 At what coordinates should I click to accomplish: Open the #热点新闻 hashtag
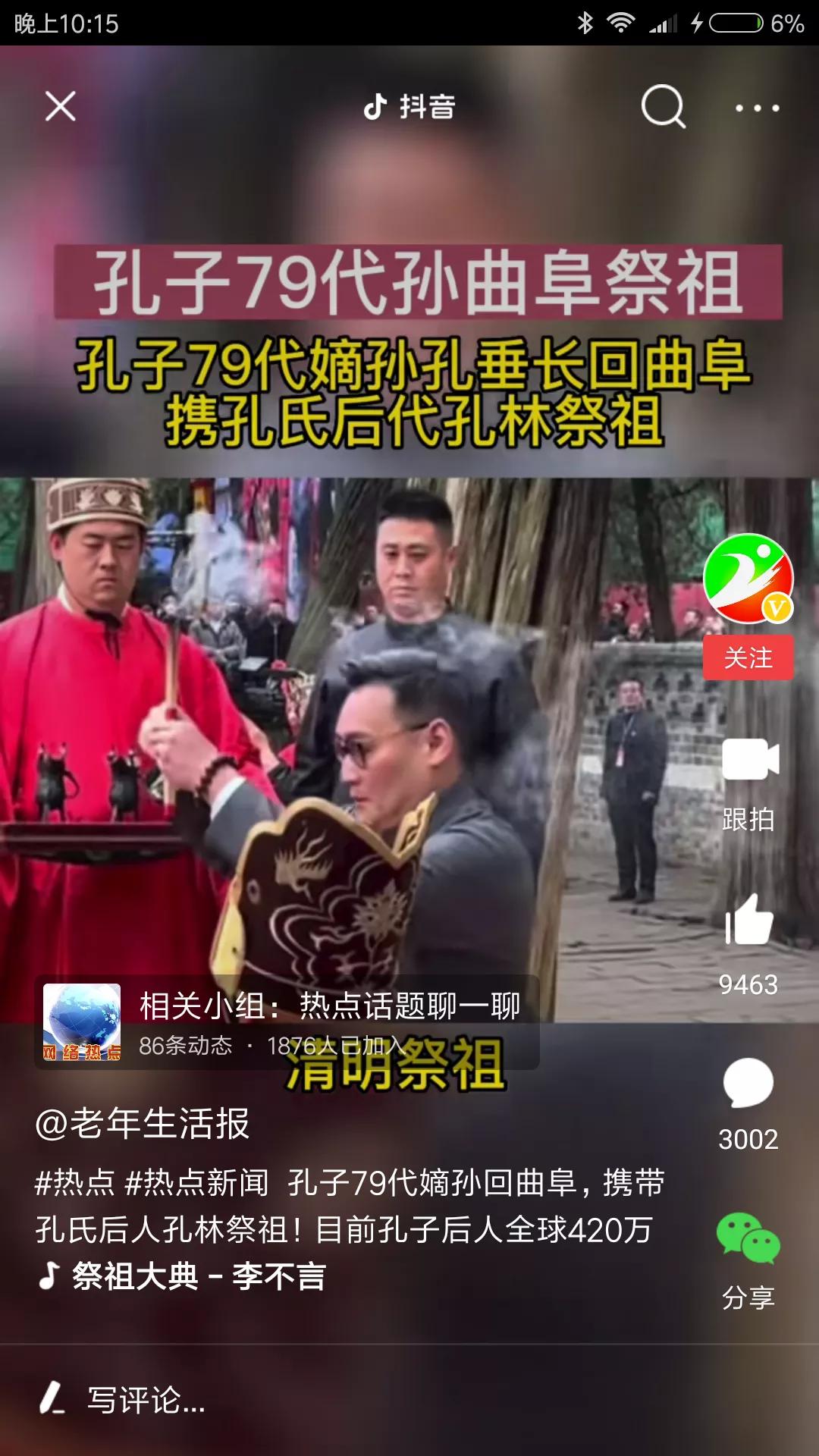click(197, 1183)
